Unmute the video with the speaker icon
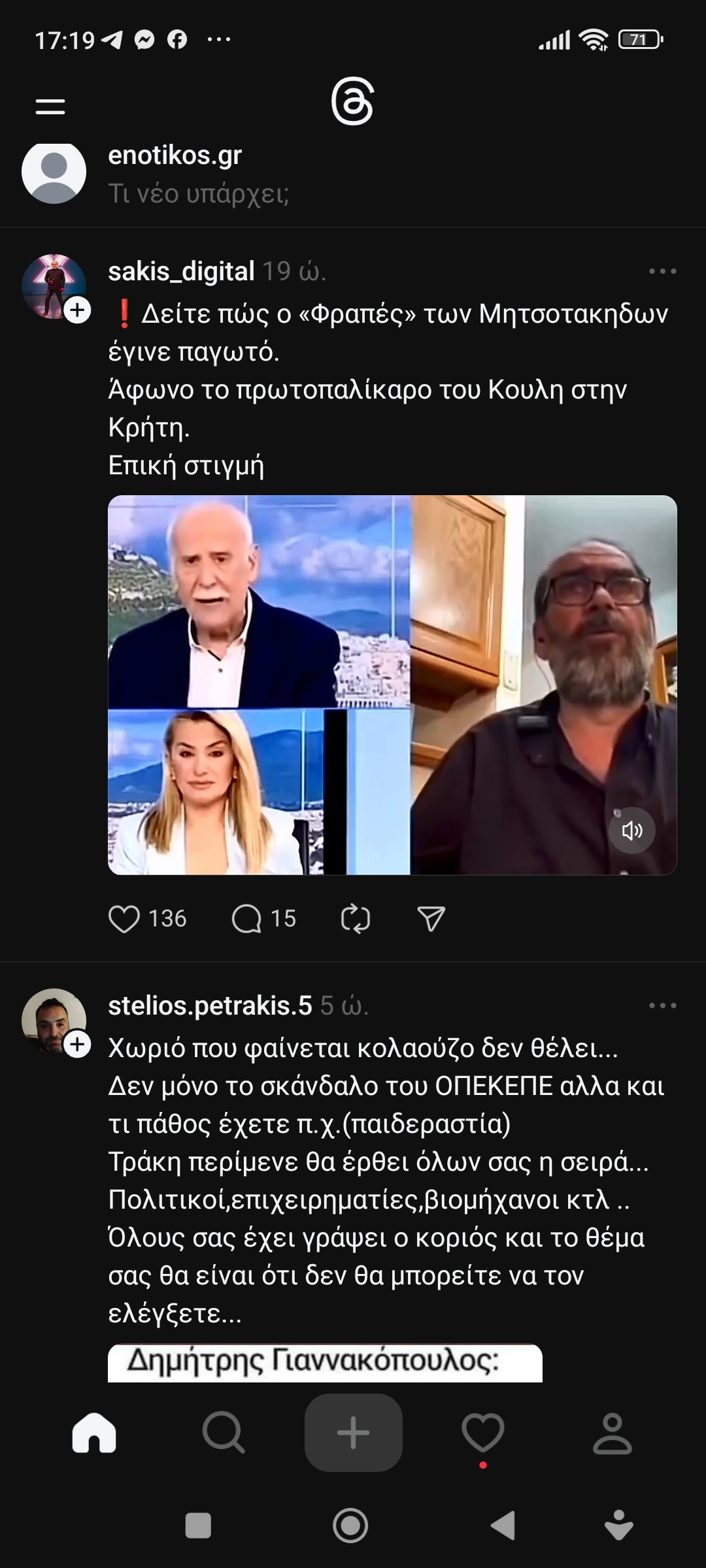This screenshot has width=706, height=1568. 631,830
